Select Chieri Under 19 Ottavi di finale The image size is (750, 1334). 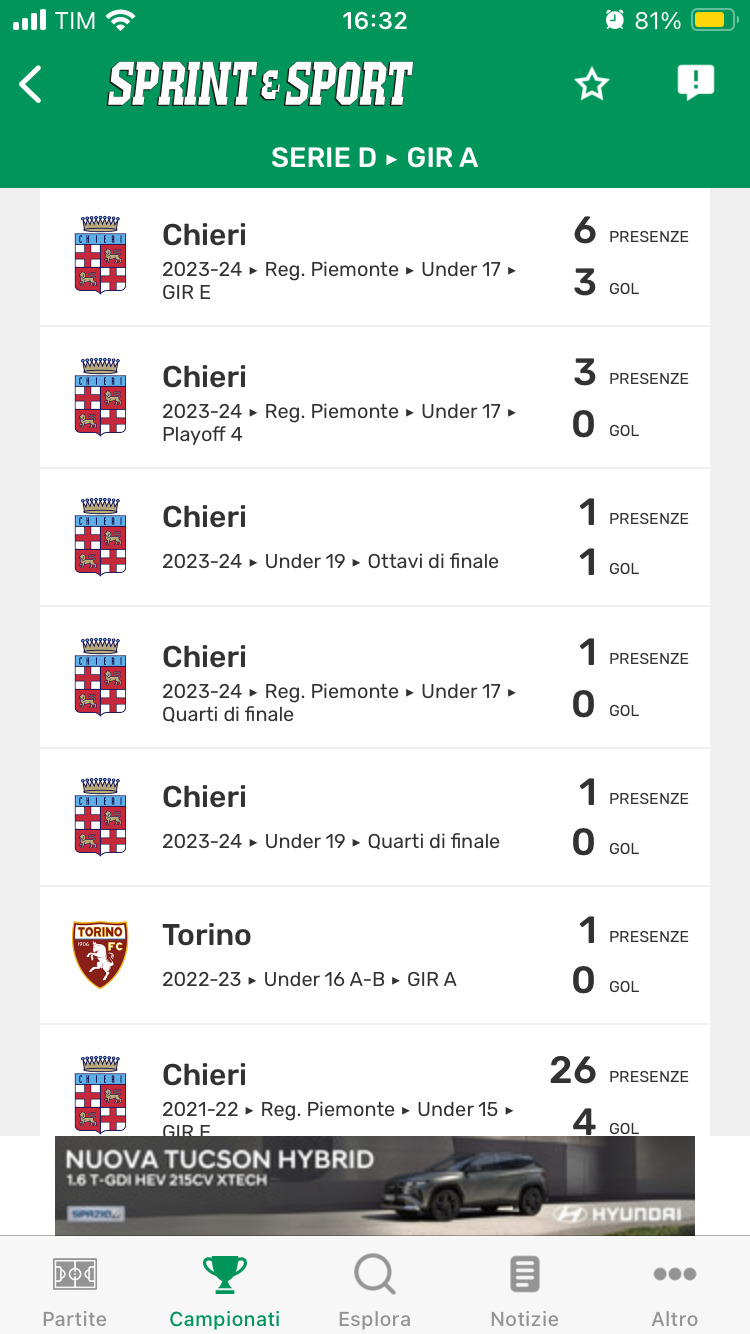click(375, 538)
